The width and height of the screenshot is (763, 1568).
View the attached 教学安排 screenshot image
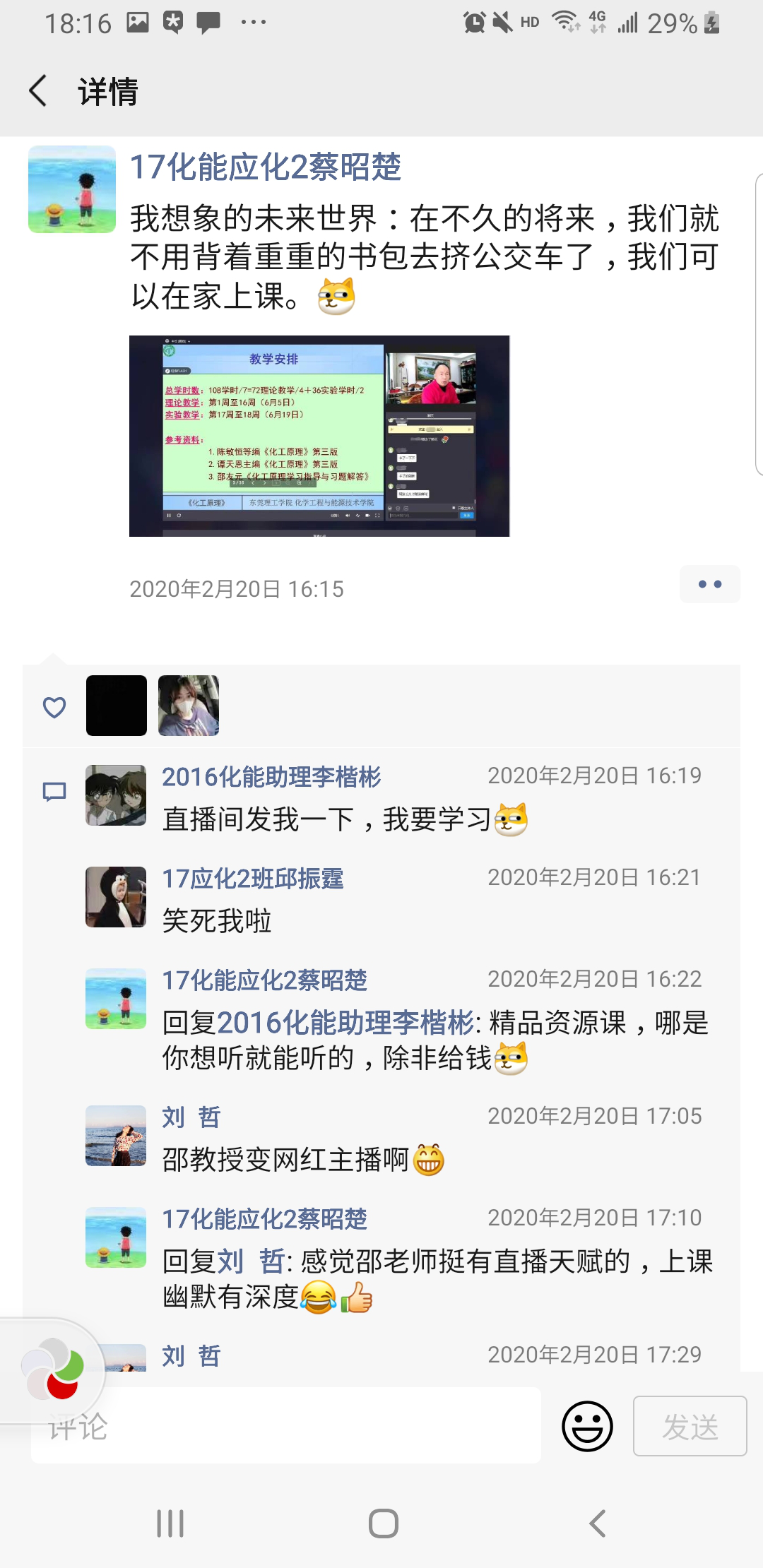[x=319, y=436]
